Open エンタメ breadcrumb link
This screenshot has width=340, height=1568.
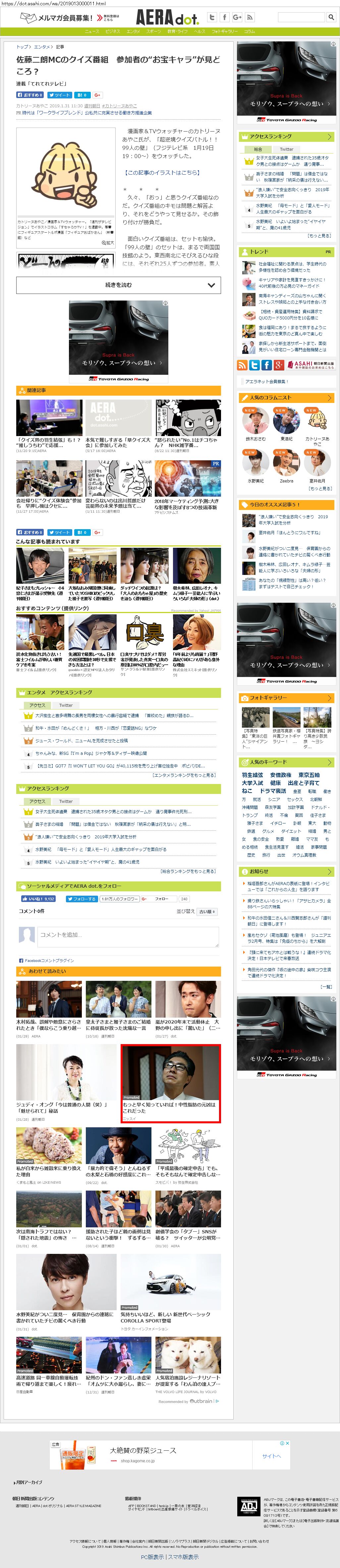pos(41,47)
